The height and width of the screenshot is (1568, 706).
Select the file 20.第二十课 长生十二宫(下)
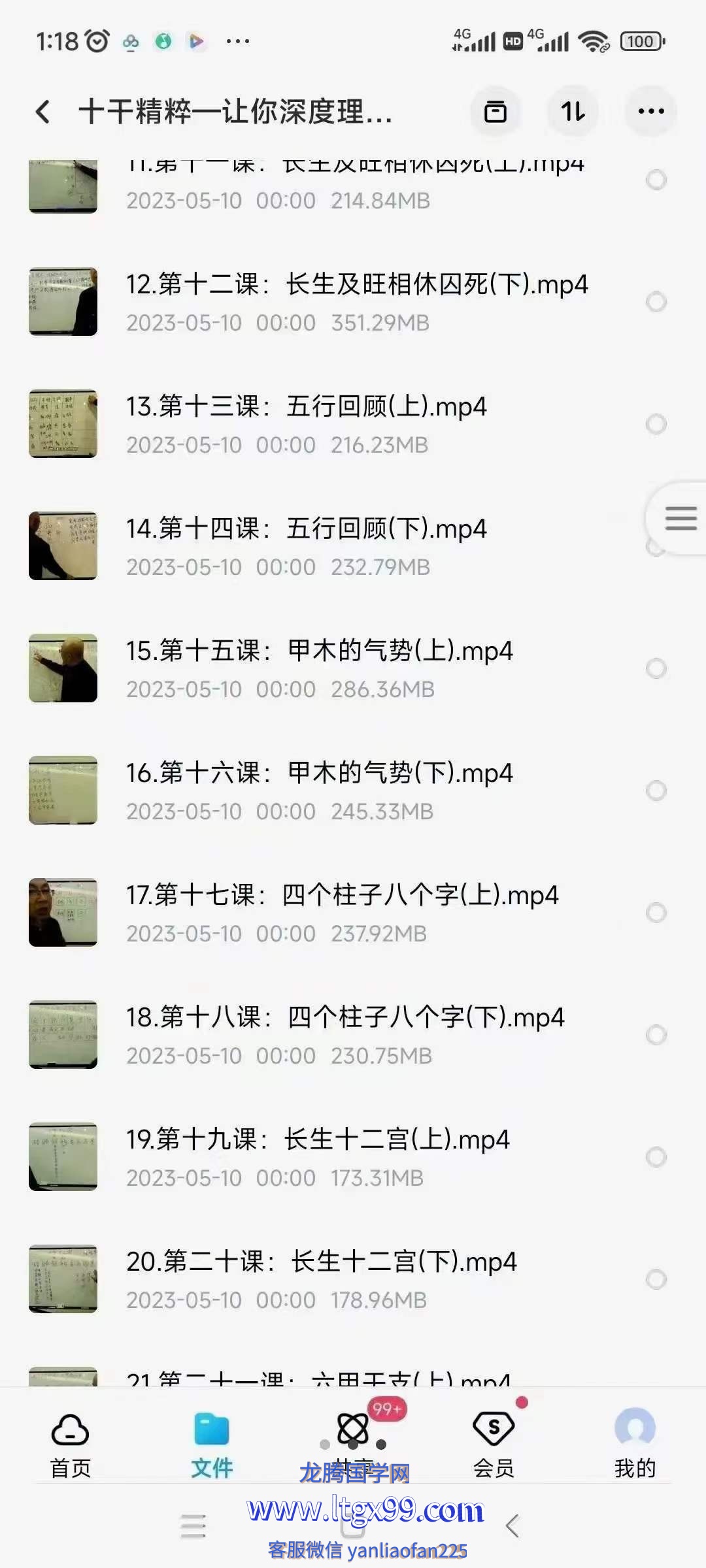pyautogui.click(x=656, y=1279)
